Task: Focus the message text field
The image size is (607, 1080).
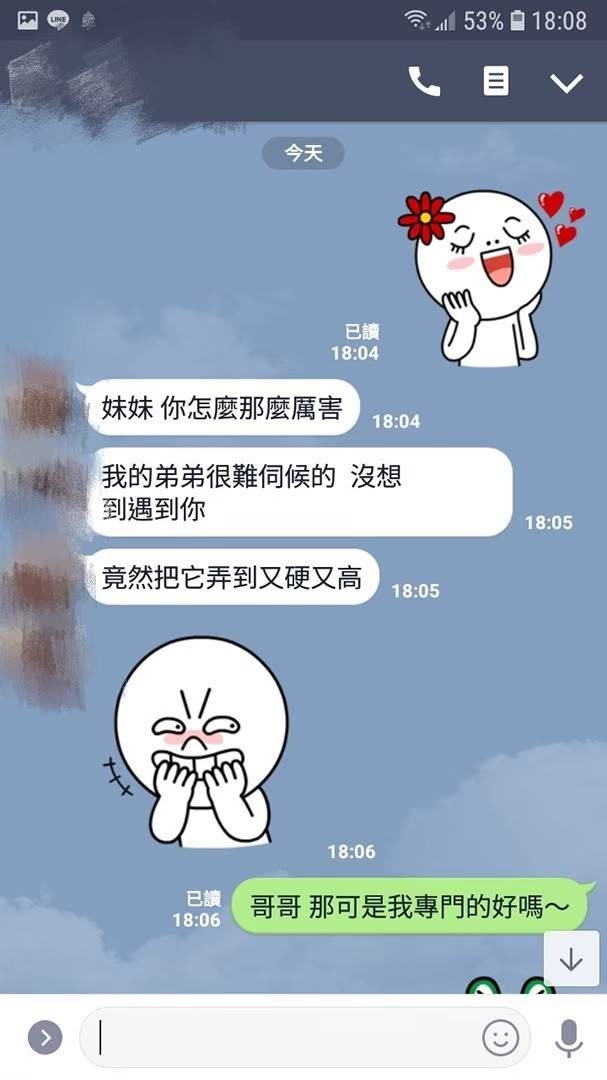Action: coord(280,1037)
